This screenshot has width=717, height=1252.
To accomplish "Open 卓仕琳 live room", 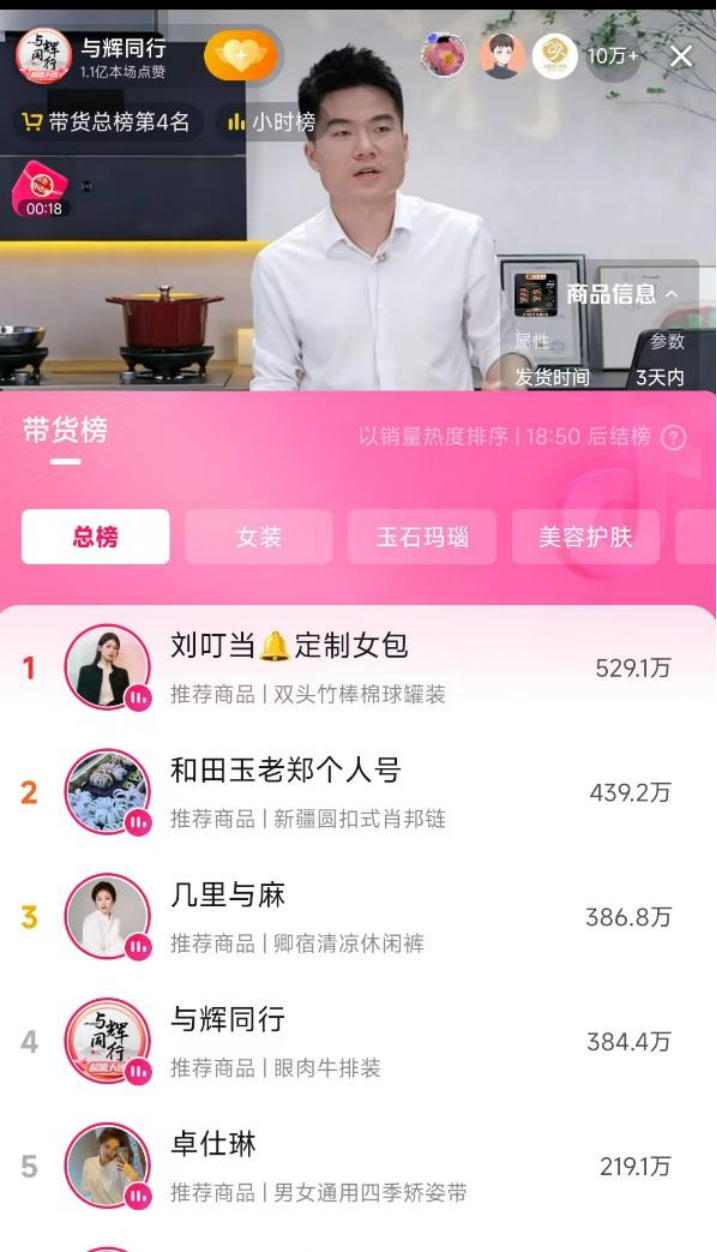I will pyautogui.click(x=358, y=1166).
